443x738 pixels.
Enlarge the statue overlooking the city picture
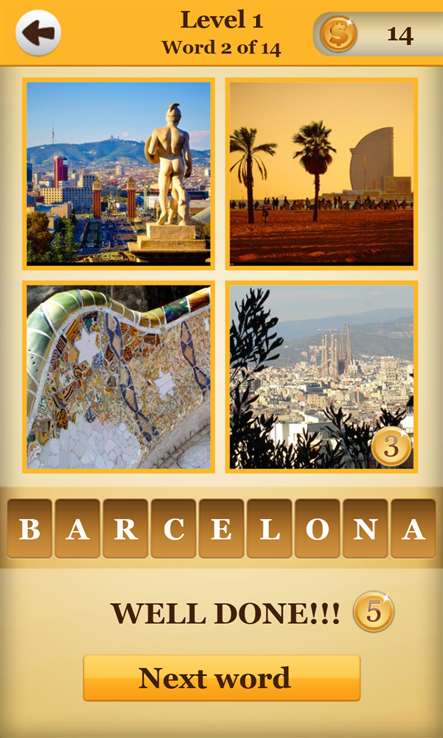pos(118,174)
